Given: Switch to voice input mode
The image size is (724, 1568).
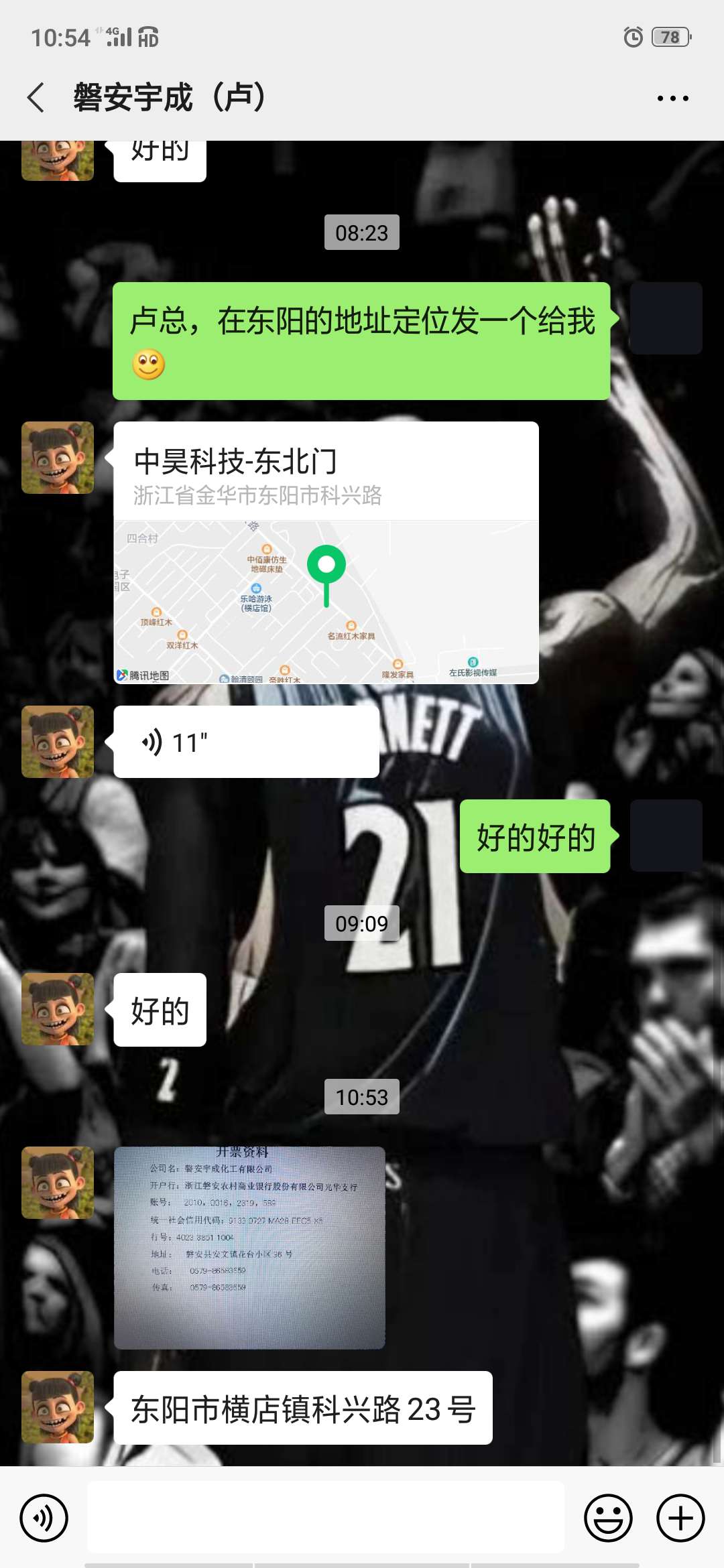Looking at the screenshot, I should pyautogui.click(x=44, y=1518).
